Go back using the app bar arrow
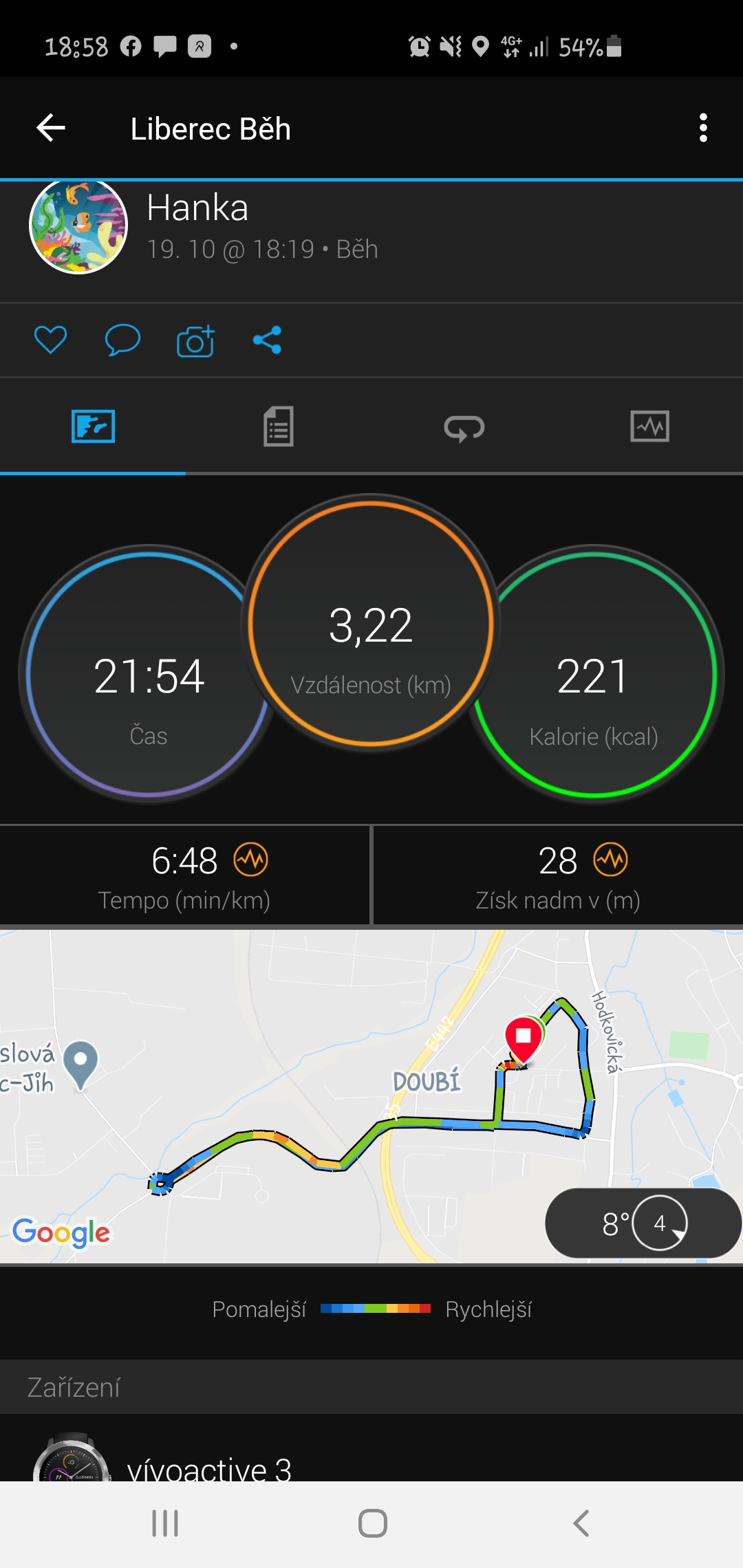Viewport: 743px width, 1568px height. coord(51,128)
